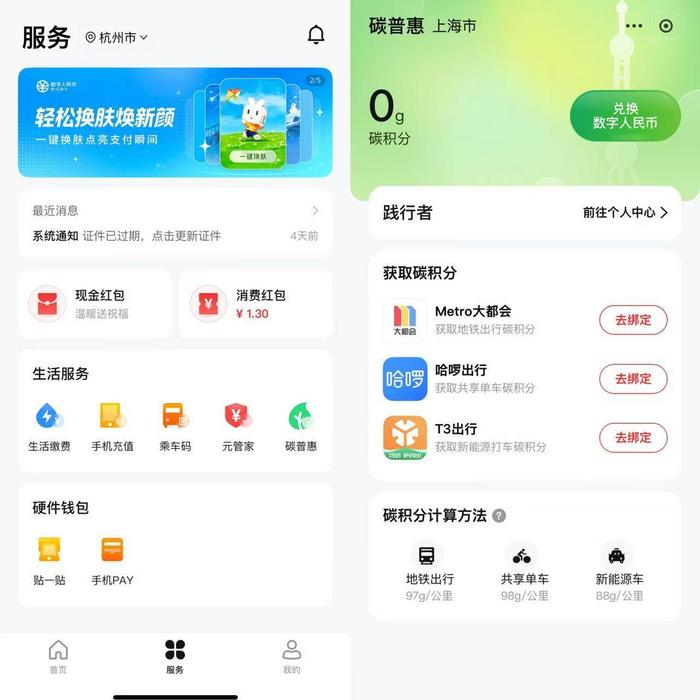Open the notifications bell

pyautogui.click(x=316, y=36)
